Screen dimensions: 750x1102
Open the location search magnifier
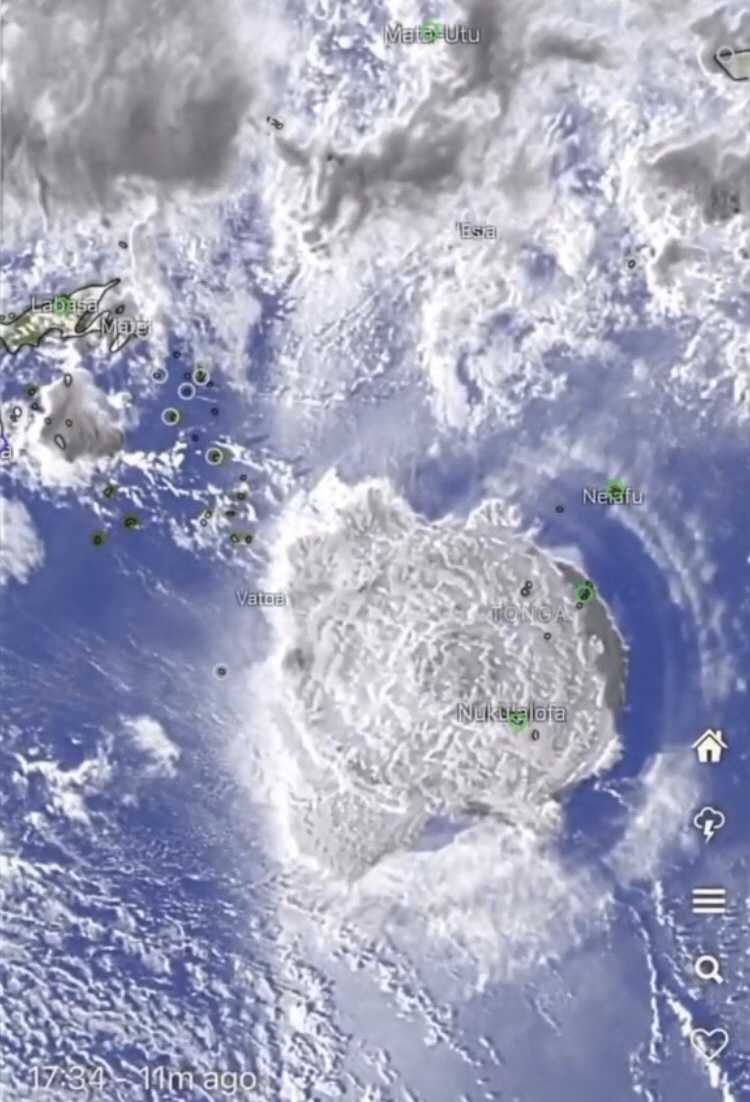(708, 968)
